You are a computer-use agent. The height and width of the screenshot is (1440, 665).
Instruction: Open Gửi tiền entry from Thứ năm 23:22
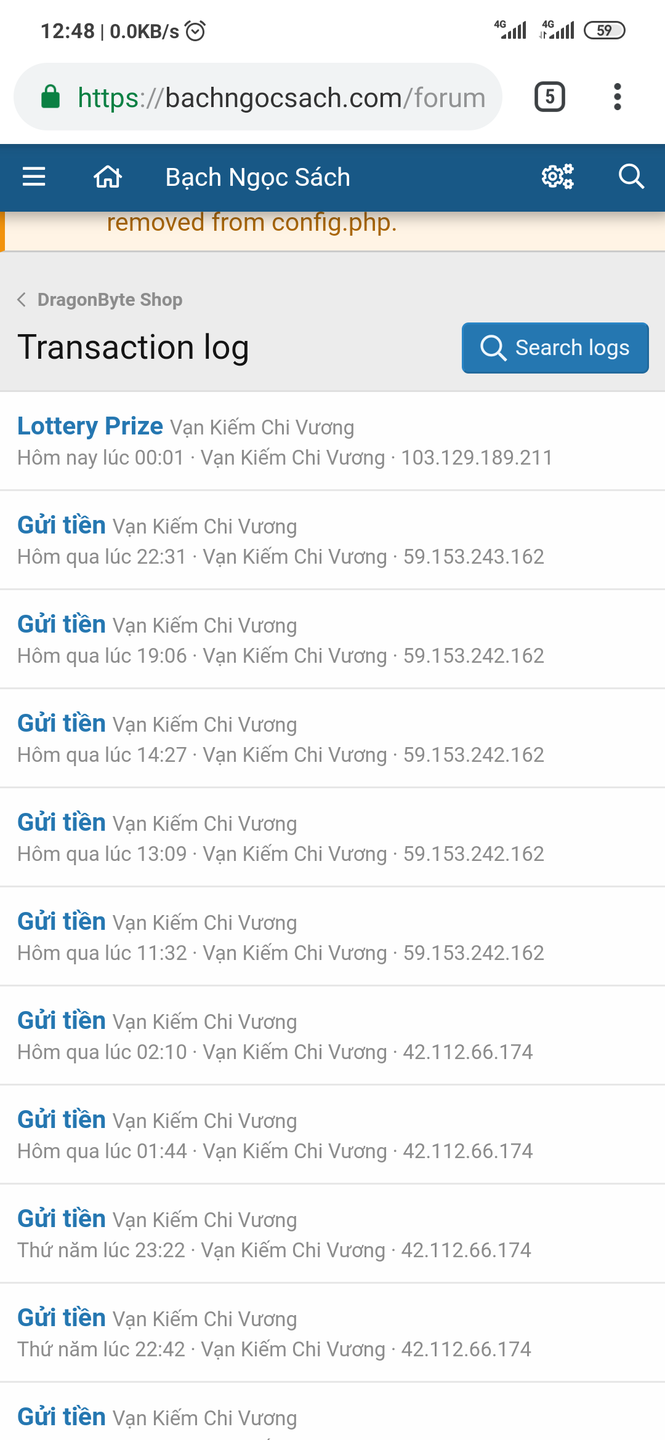point(61,1219)
